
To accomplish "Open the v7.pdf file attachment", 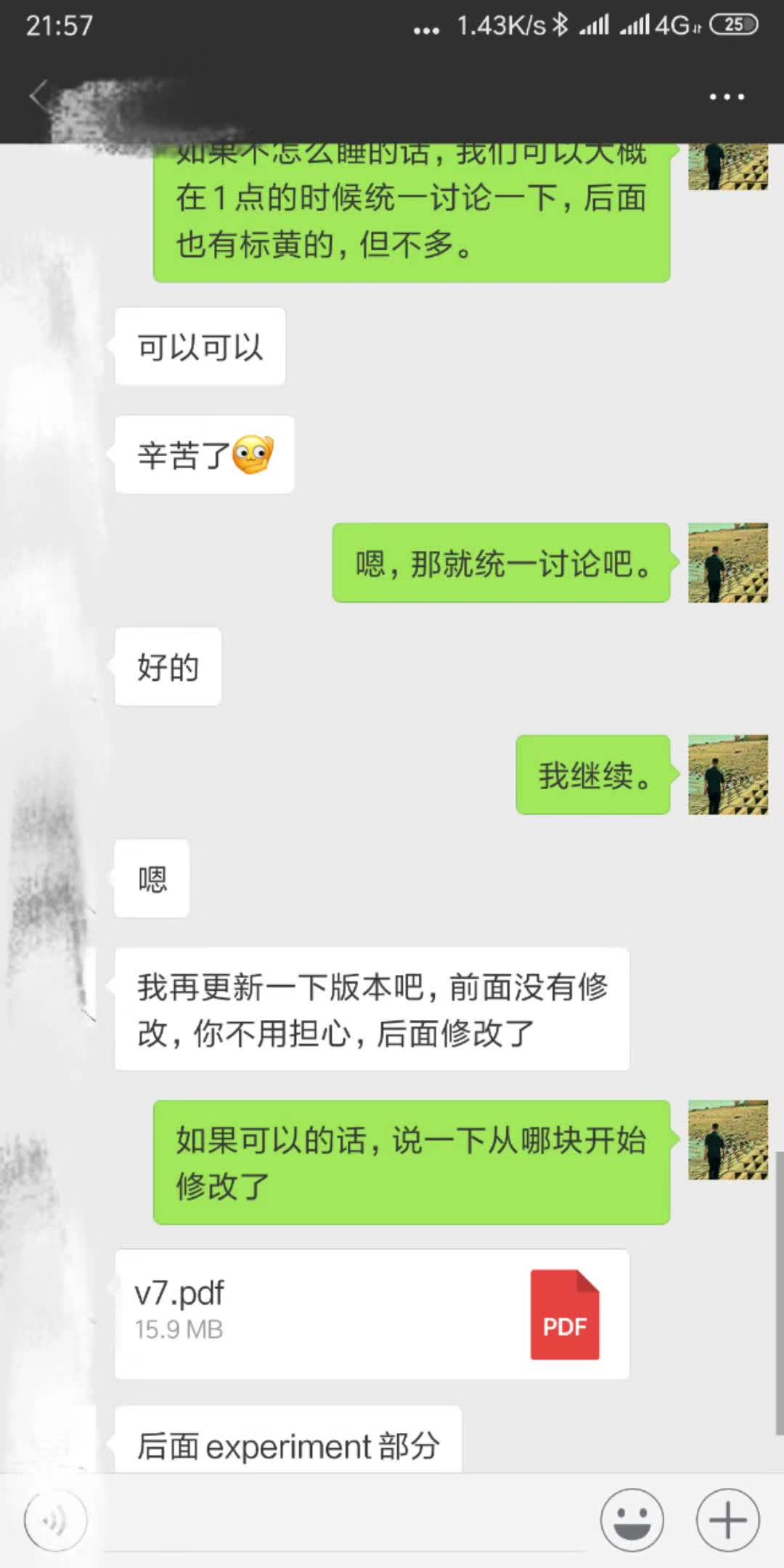I will (x=372, y=1314).
